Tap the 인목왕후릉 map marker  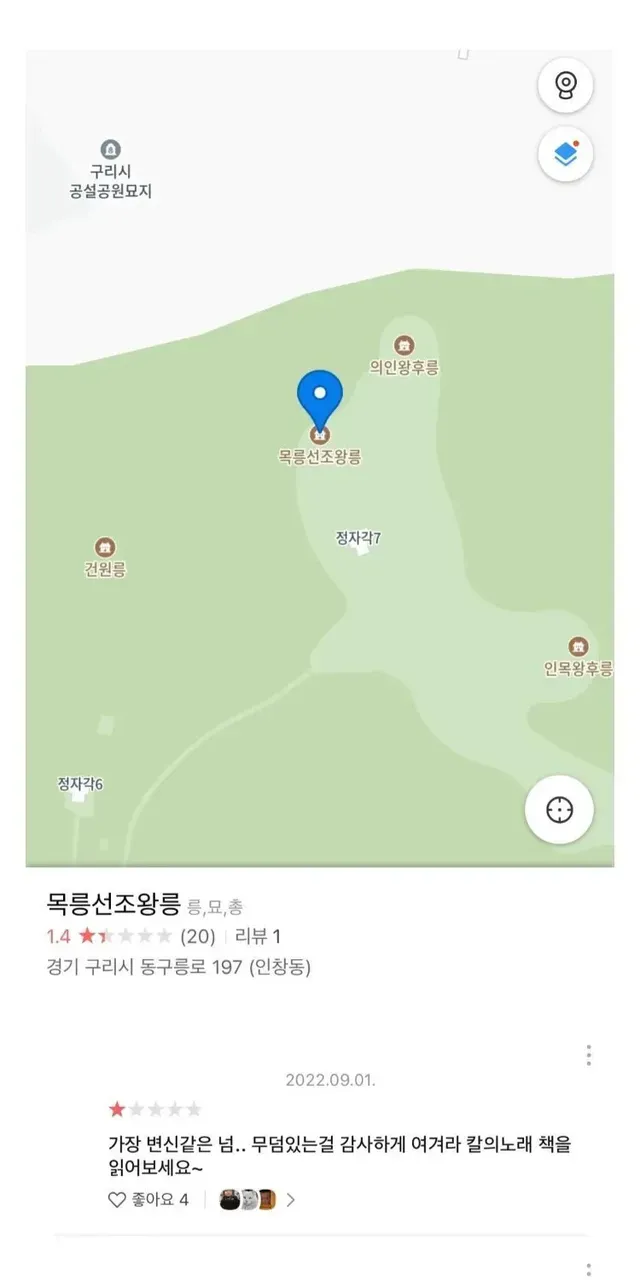click(x=578, y=647)
